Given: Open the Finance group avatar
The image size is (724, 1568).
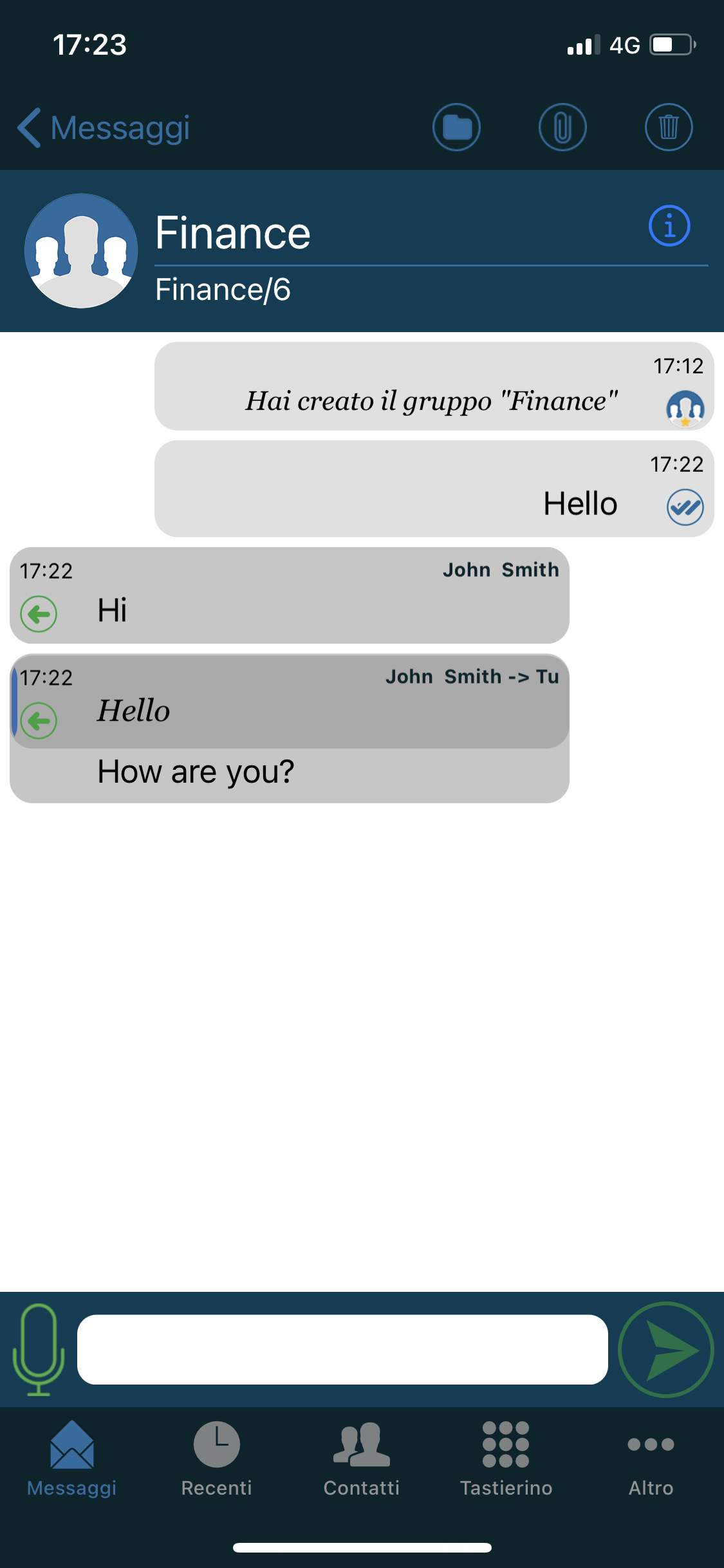Looking at the screenshot, I should point(81,251).
